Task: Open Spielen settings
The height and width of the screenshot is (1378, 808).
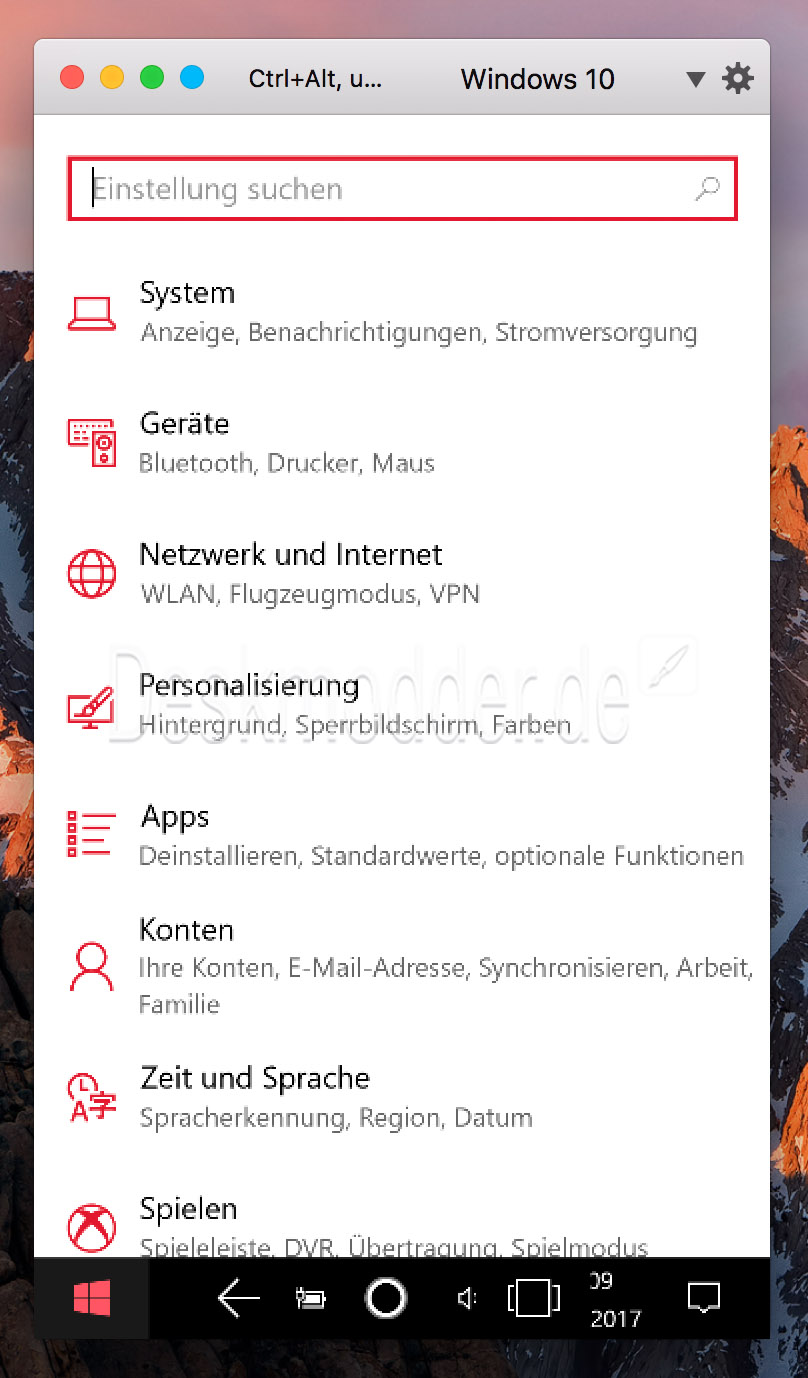Action: [x=402, y=1228]
